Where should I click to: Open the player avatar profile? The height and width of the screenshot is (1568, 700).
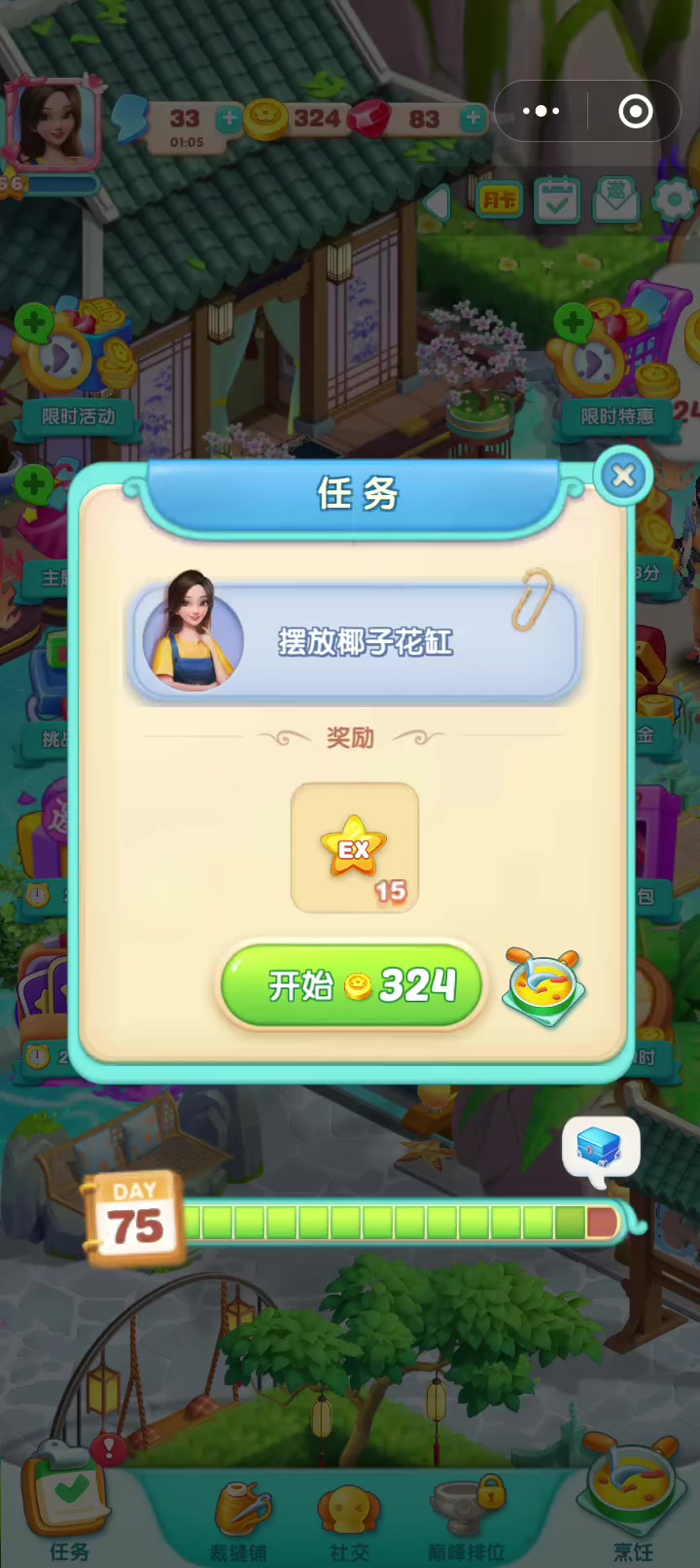click(x=53, y=122)
